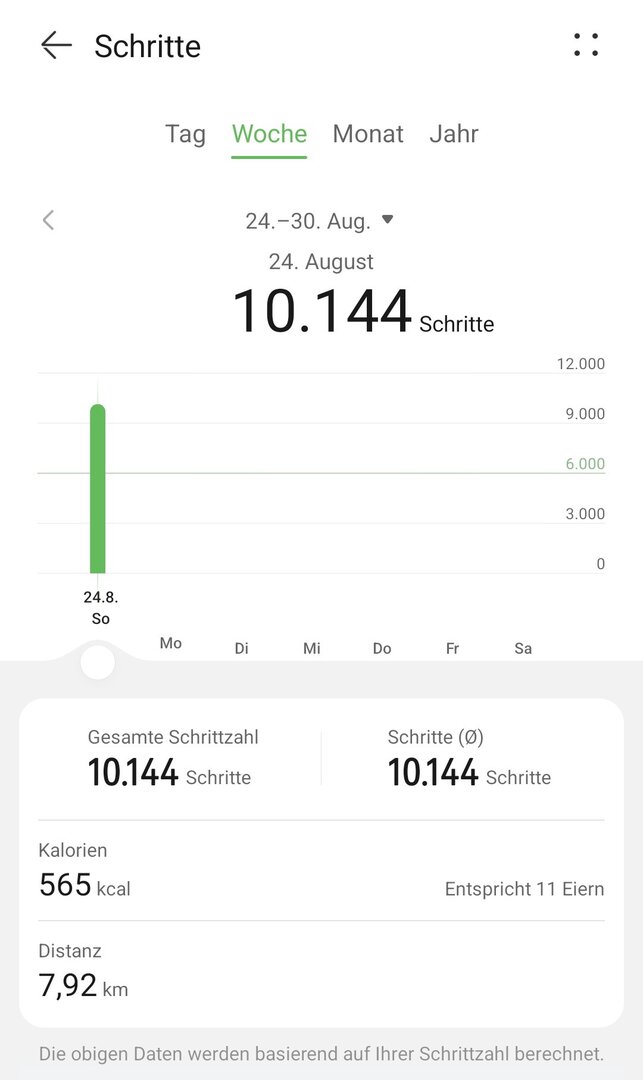Select Mo in the week chart
The width and height of the screenshot is (643, 1080).
point(171,644)
